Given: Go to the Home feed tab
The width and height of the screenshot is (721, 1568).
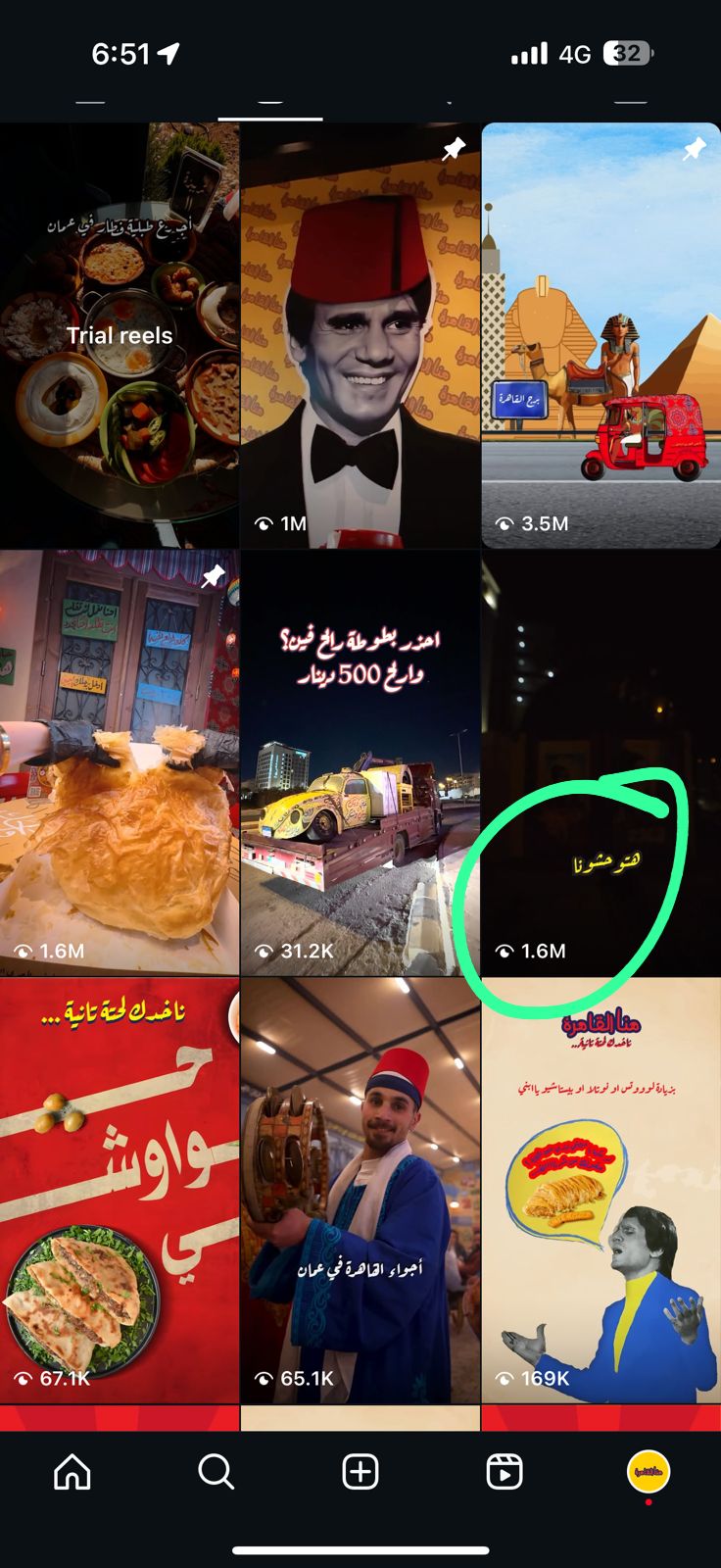Looking at the screenshot, I should point(72,1472).
